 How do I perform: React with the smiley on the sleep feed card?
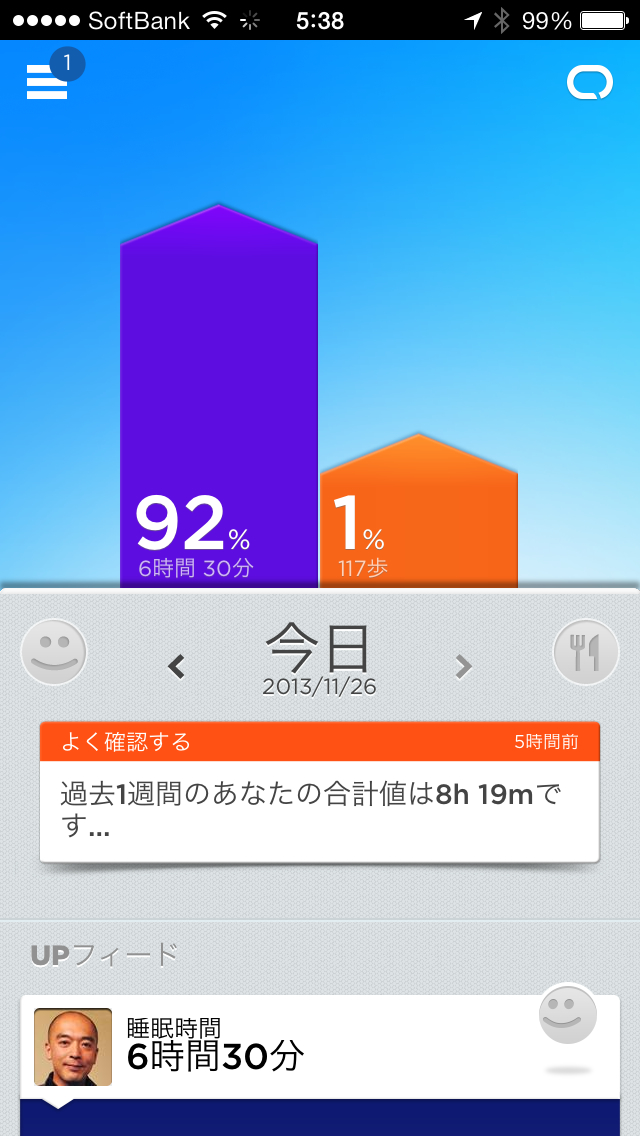pyautogui.click(x=568, y=1016)
